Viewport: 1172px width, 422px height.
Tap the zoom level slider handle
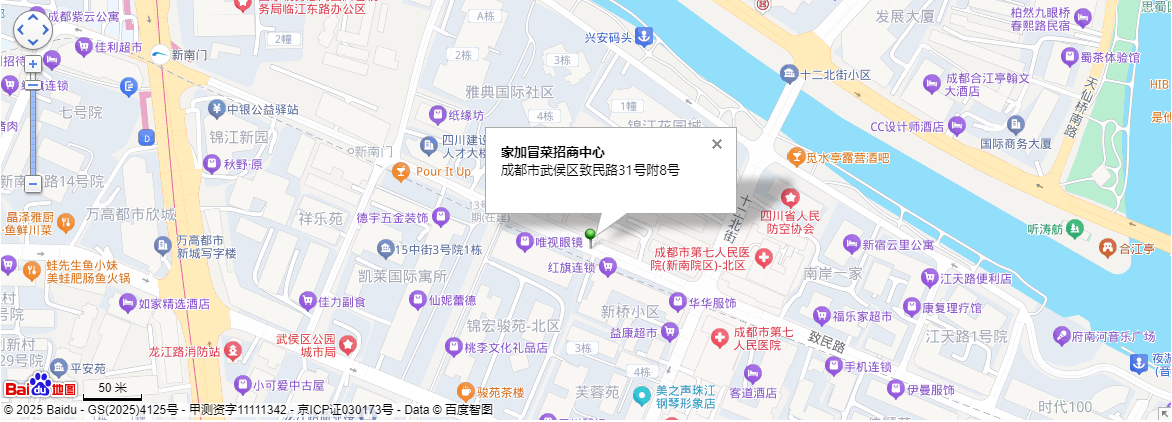coord(32,85)
